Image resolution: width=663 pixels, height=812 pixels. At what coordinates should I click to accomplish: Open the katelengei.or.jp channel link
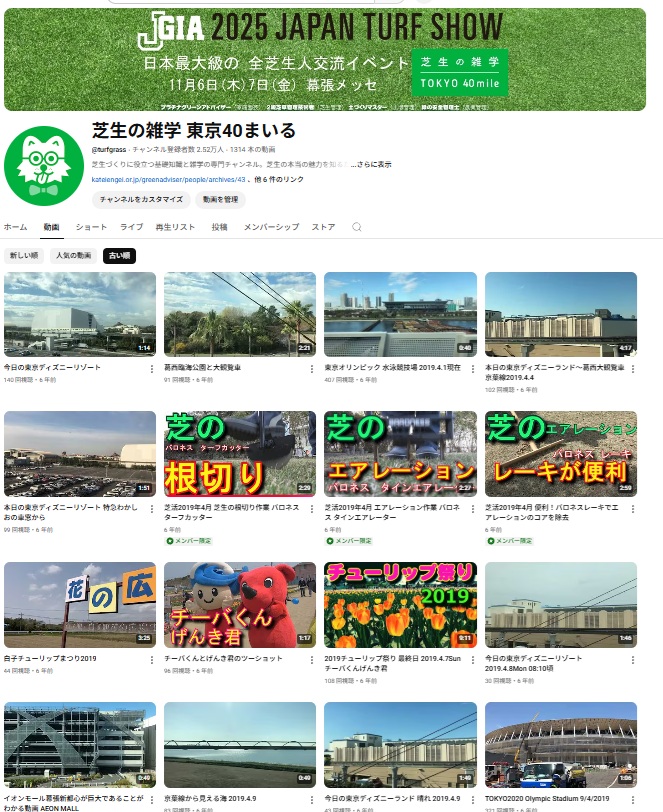(x=168, y=179)
